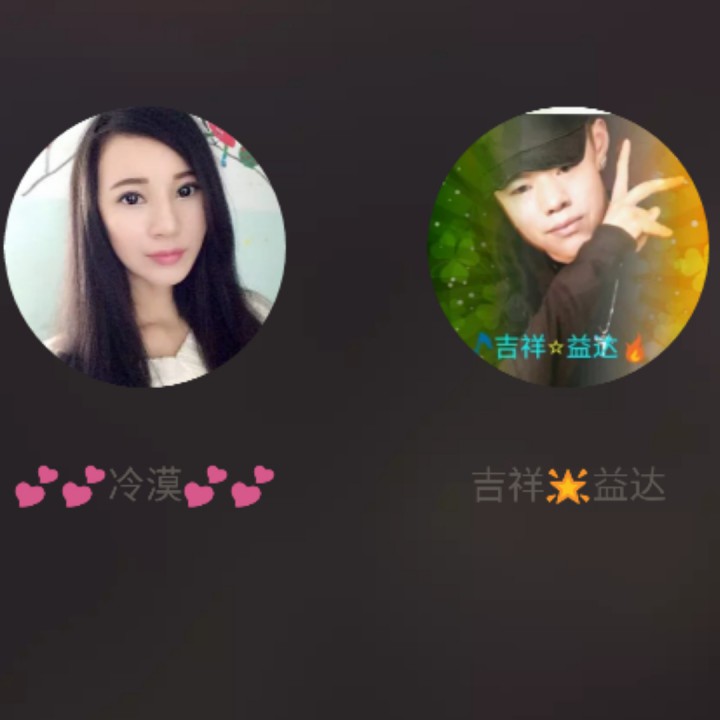
Task: View the avatar of 吉祥益达
Action: point(568,247)
